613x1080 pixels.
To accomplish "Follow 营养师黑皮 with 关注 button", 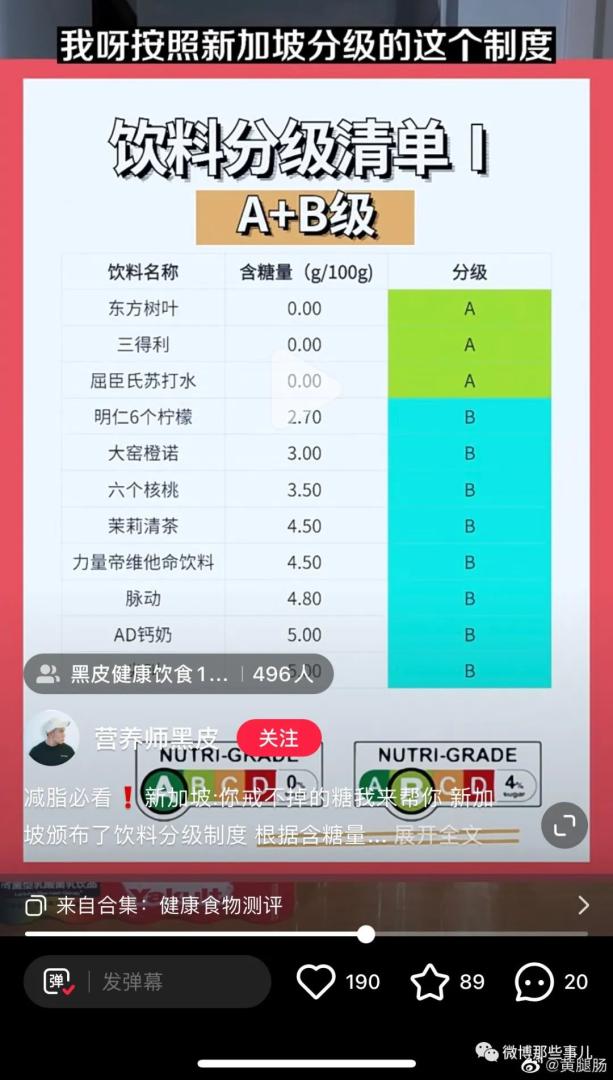I will tap(278, 738).
